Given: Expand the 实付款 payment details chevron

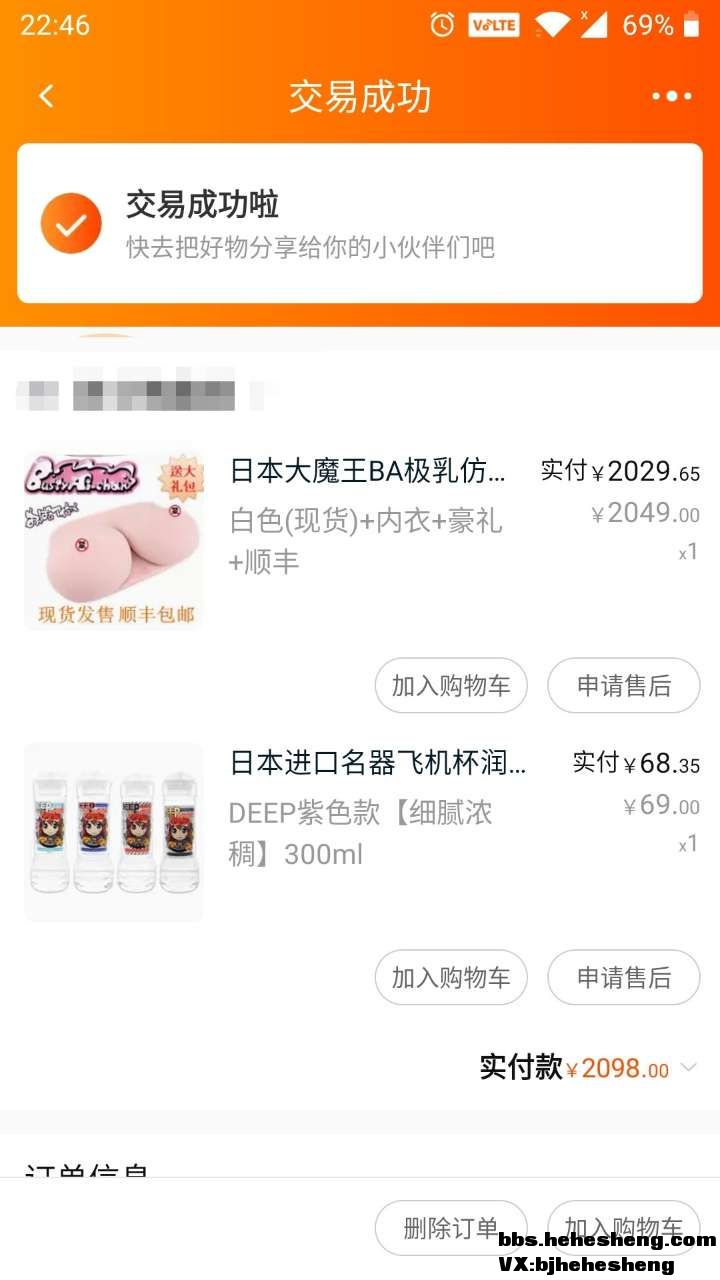Looking at the screenshot, I should click(688, 1068).
